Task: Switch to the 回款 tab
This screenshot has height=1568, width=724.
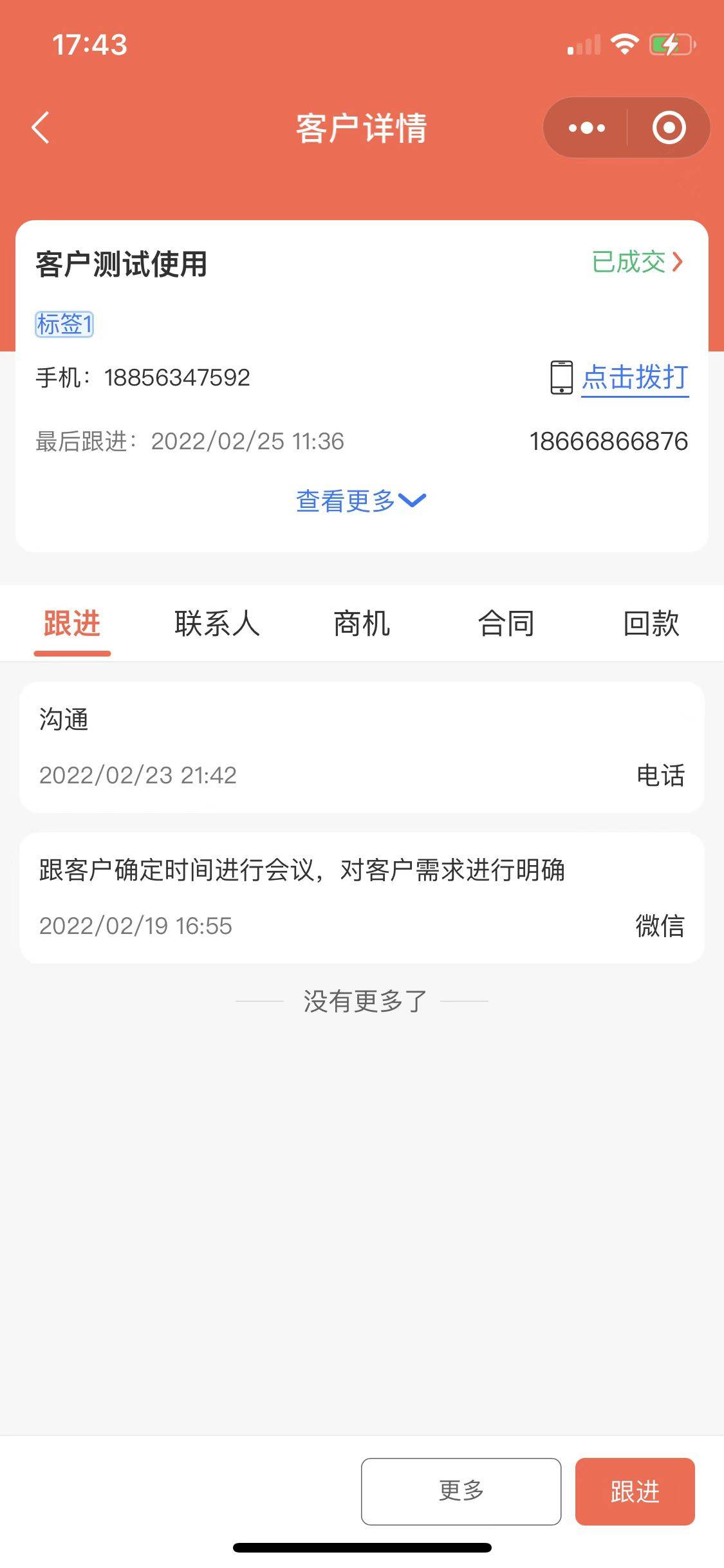Action: tap(651, 622)
